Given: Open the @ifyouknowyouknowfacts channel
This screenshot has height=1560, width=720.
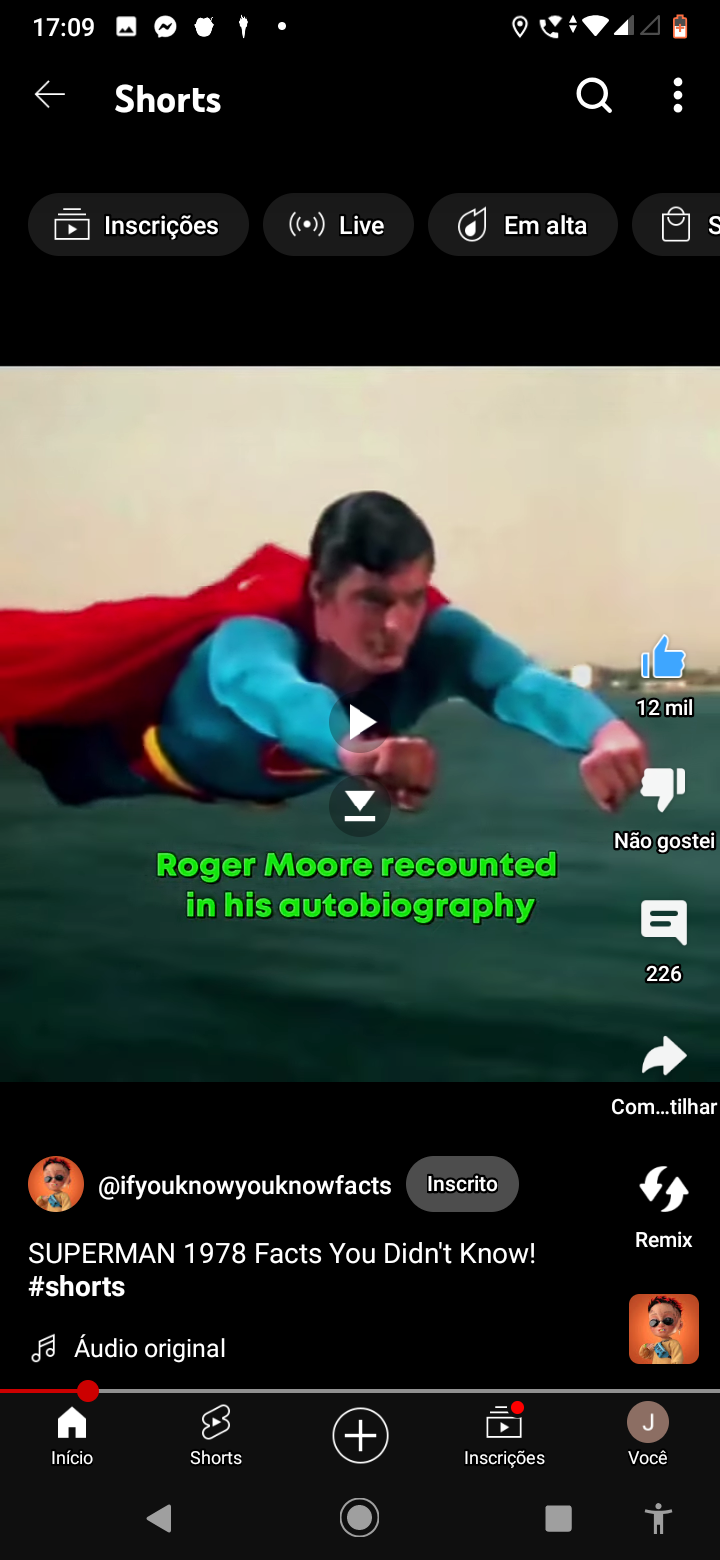Looking at the screenshot, I should pyautogui.click(x=244, y=1186).
